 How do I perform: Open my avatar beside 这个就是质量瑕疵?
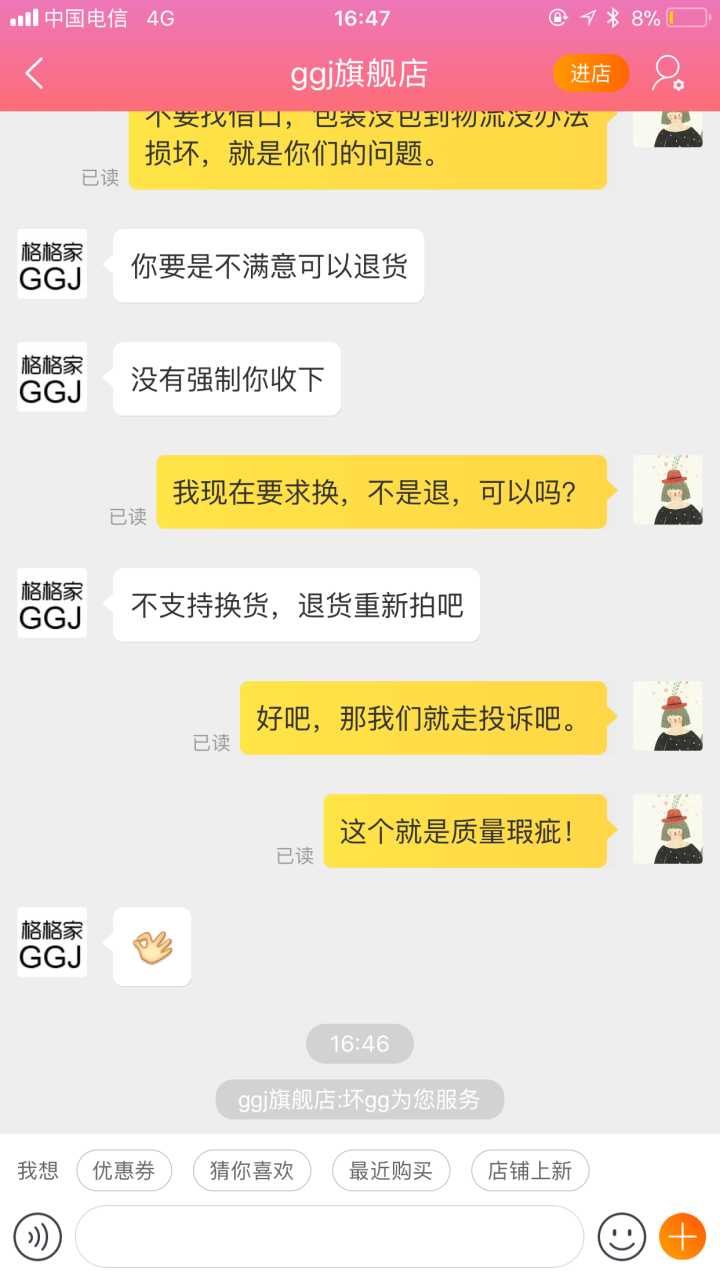click(x=668, y=829)
